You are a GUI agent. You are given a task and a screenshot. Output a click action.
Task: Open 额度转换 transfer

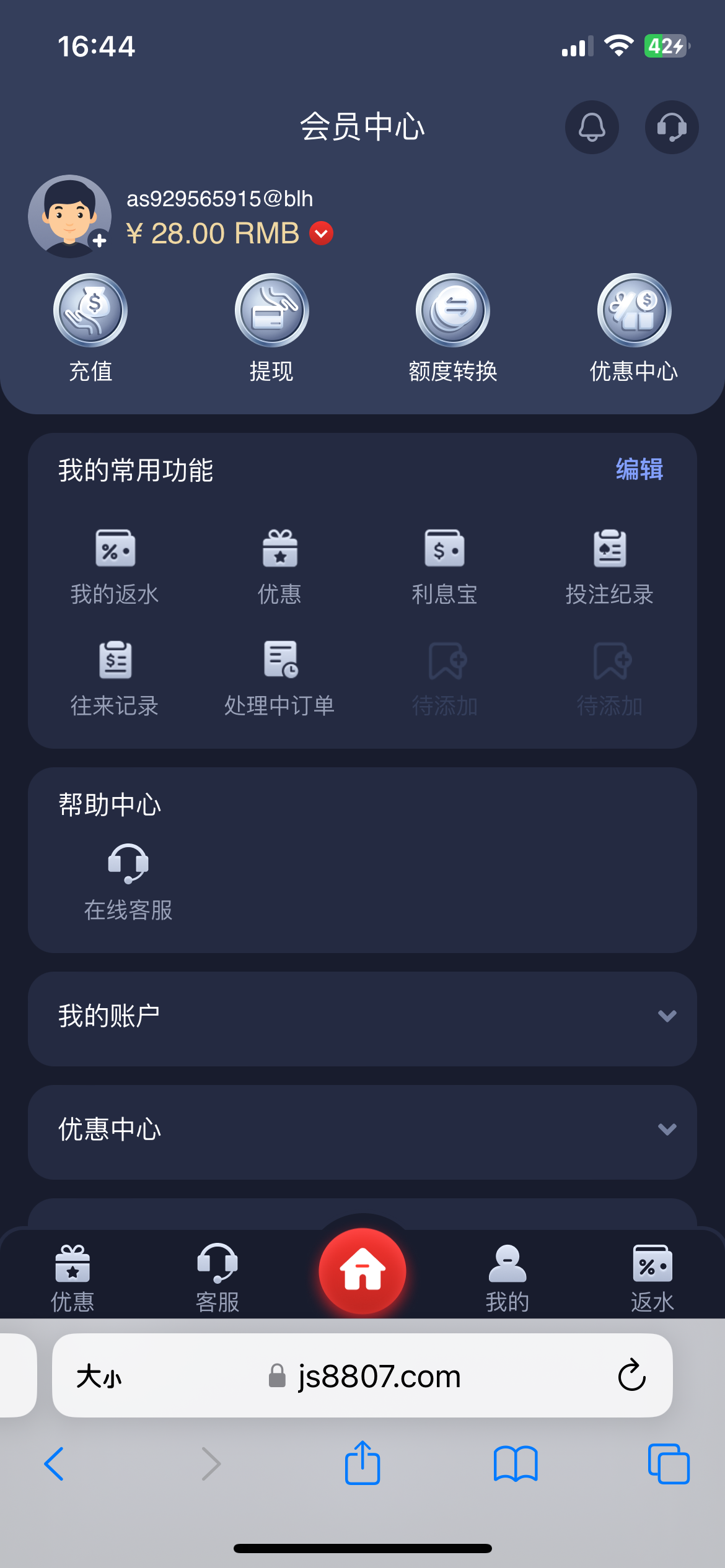click(x=453, y=328)
